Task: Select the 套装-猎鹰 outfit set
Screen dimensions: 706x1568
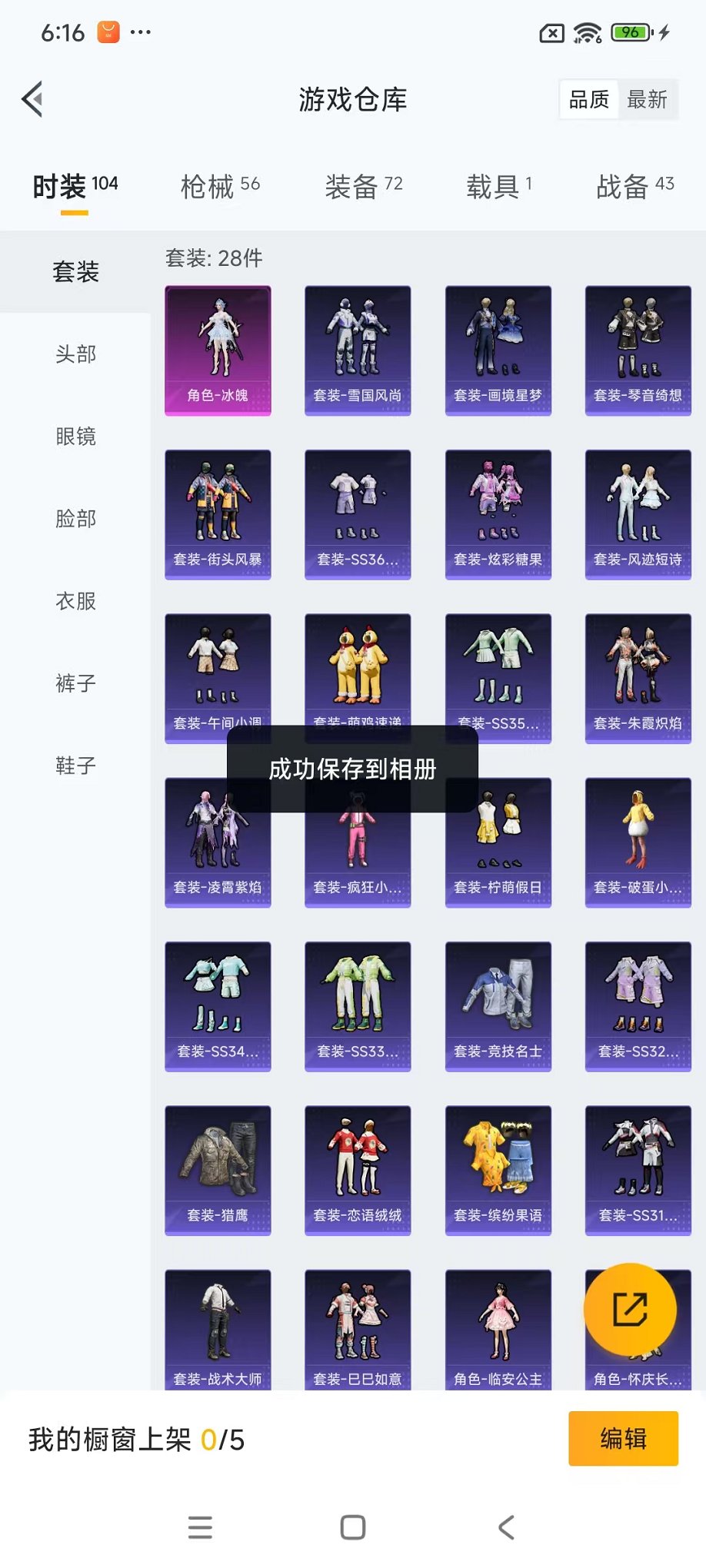Action: (x=218, y=1171)
